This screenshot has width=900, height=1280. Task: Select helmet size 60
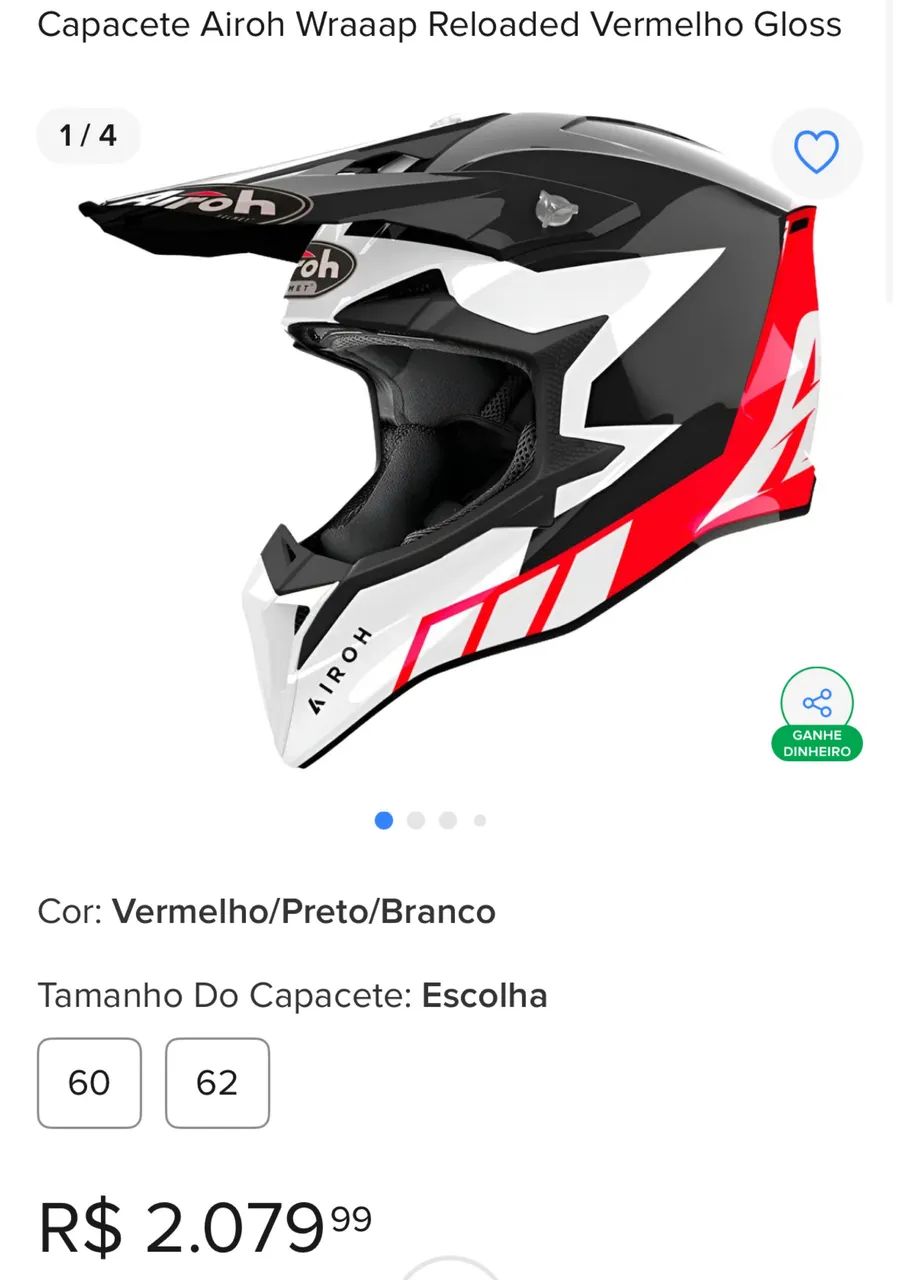(x=89, y=1083)
